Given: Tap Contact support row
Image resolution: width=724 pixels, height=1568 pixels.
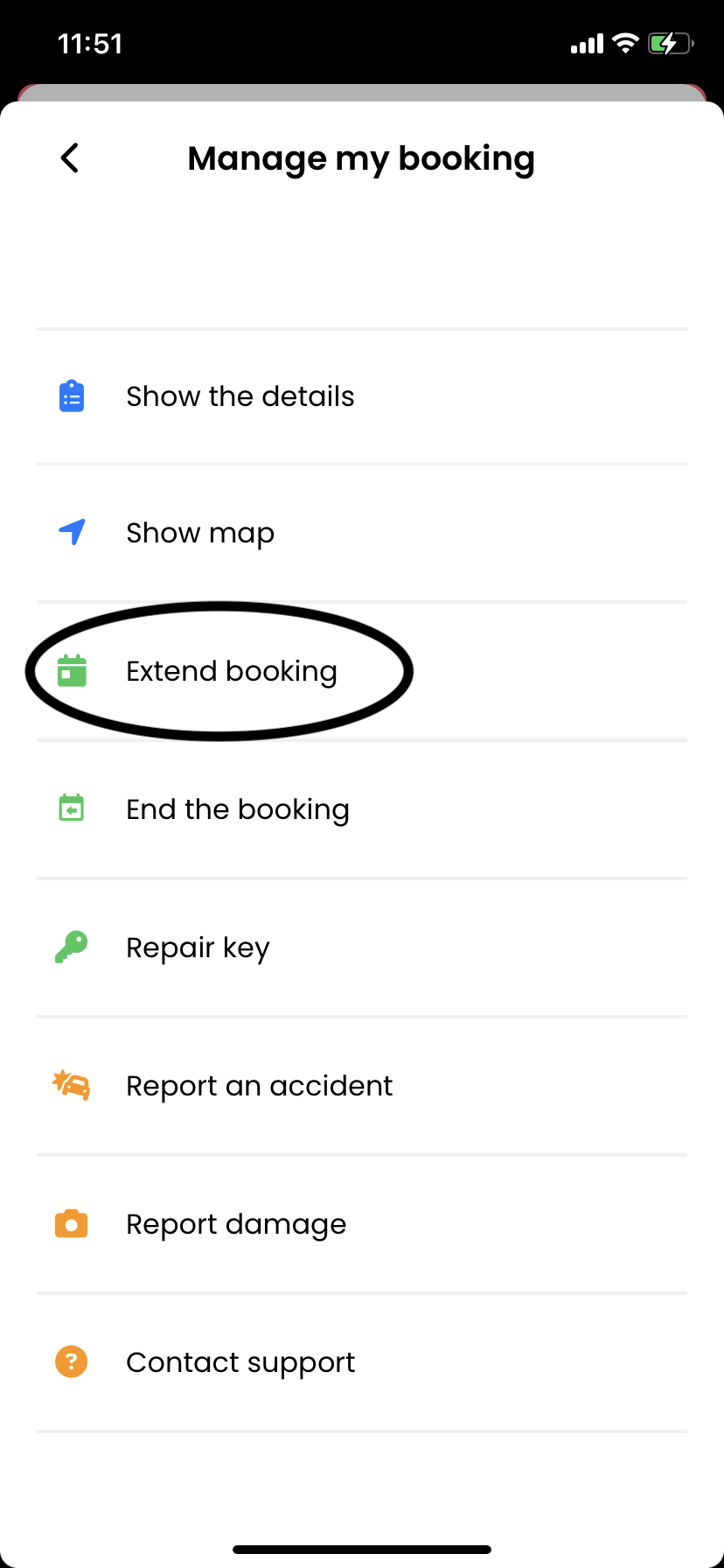Looking at the screenshot, I should 240,1362.
